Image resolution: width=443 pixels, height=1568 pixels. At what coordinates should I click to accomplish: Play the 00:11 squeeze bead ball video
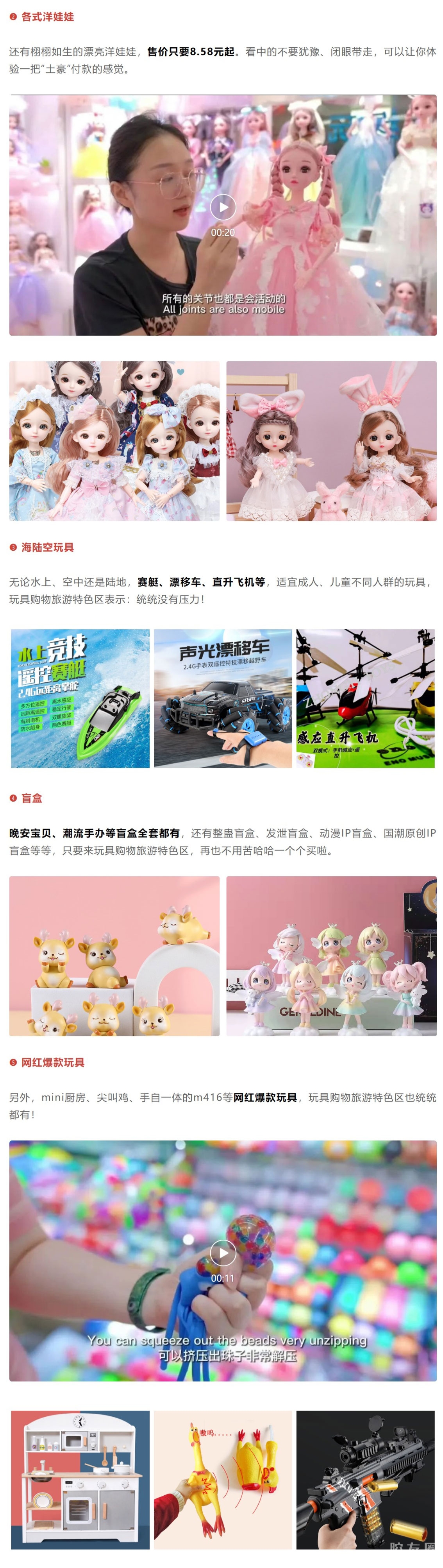[x=223, y=1253]
